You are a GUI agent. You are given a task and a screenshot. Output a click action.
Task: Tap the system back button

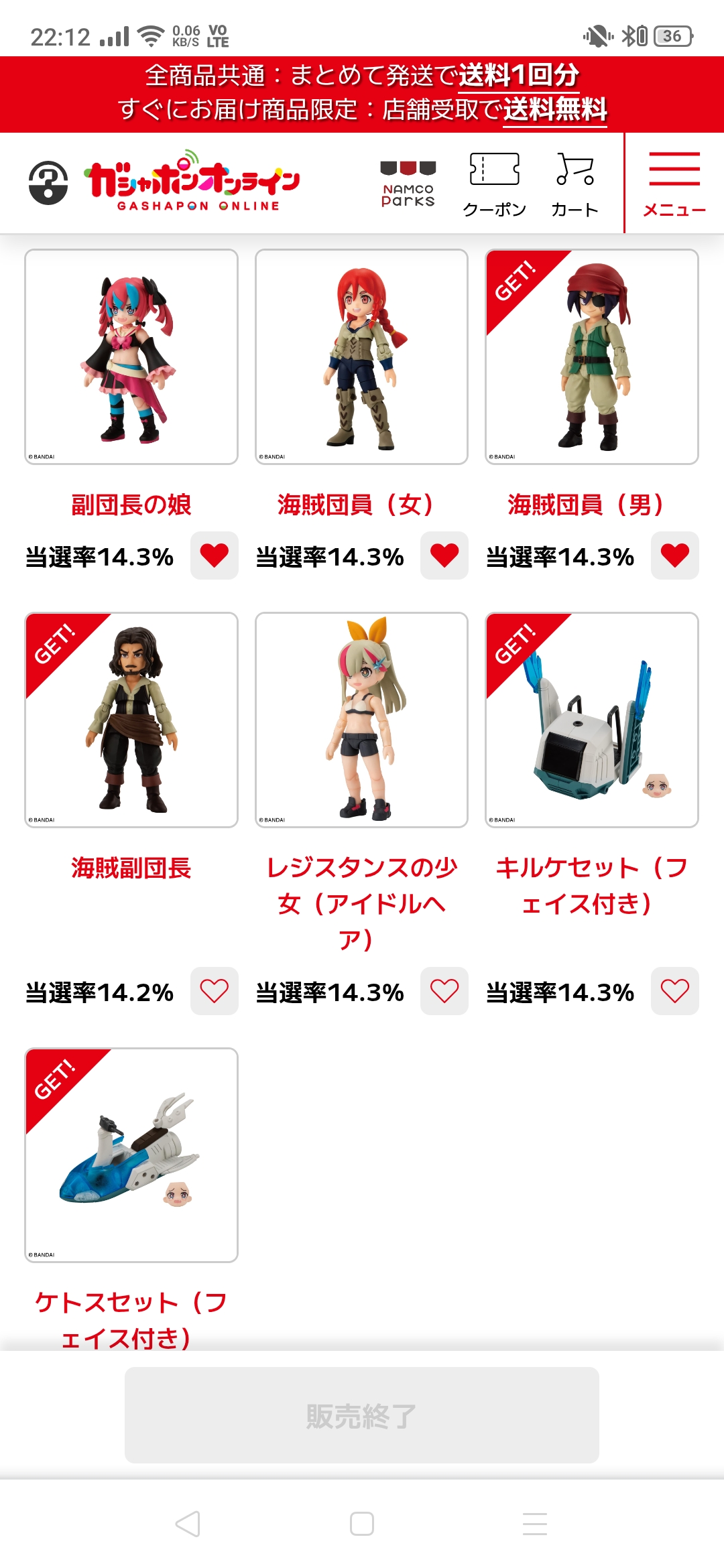coord(188,1524)
